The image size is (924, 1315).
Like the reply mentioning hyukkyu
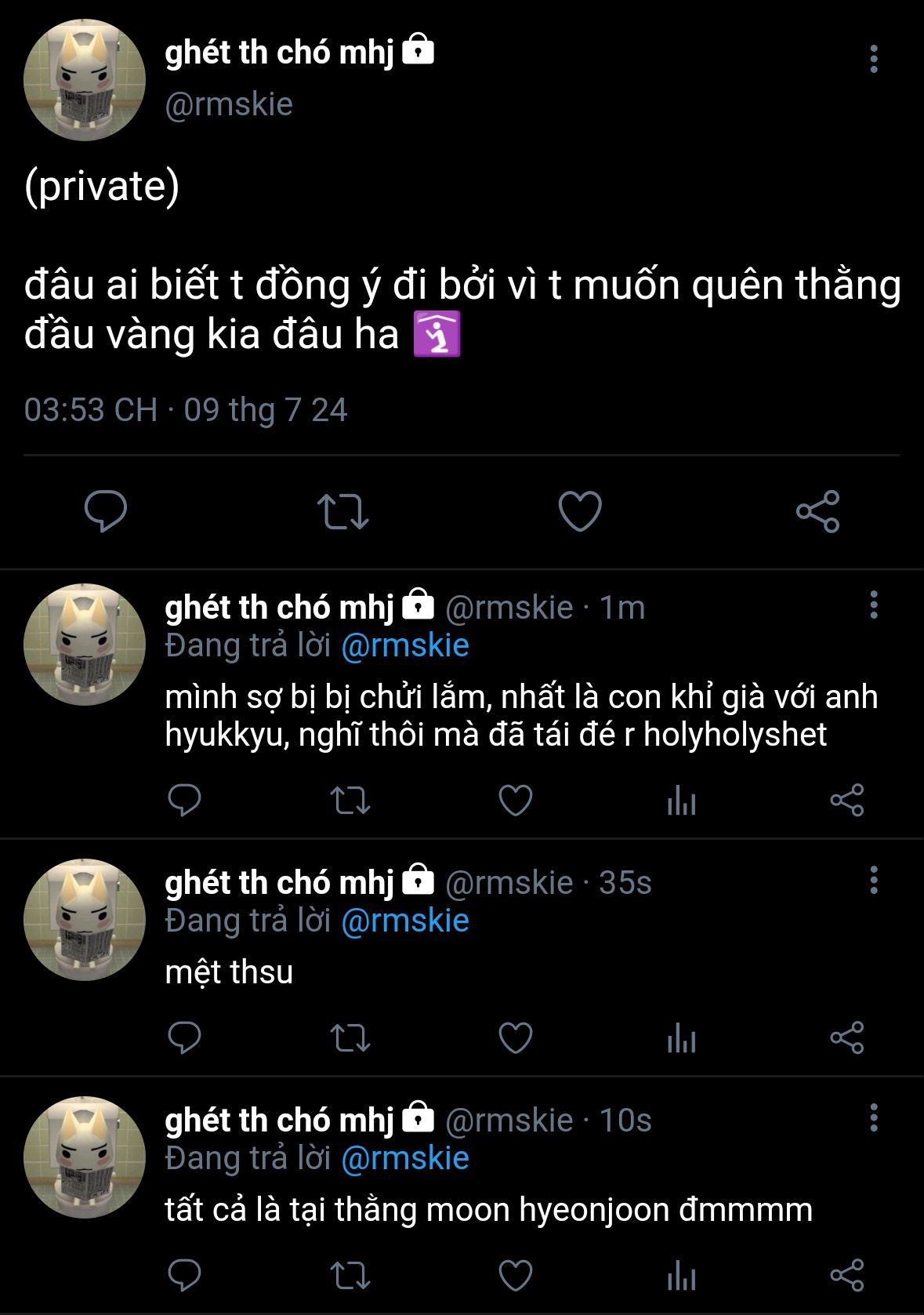(x=516, y=800)
